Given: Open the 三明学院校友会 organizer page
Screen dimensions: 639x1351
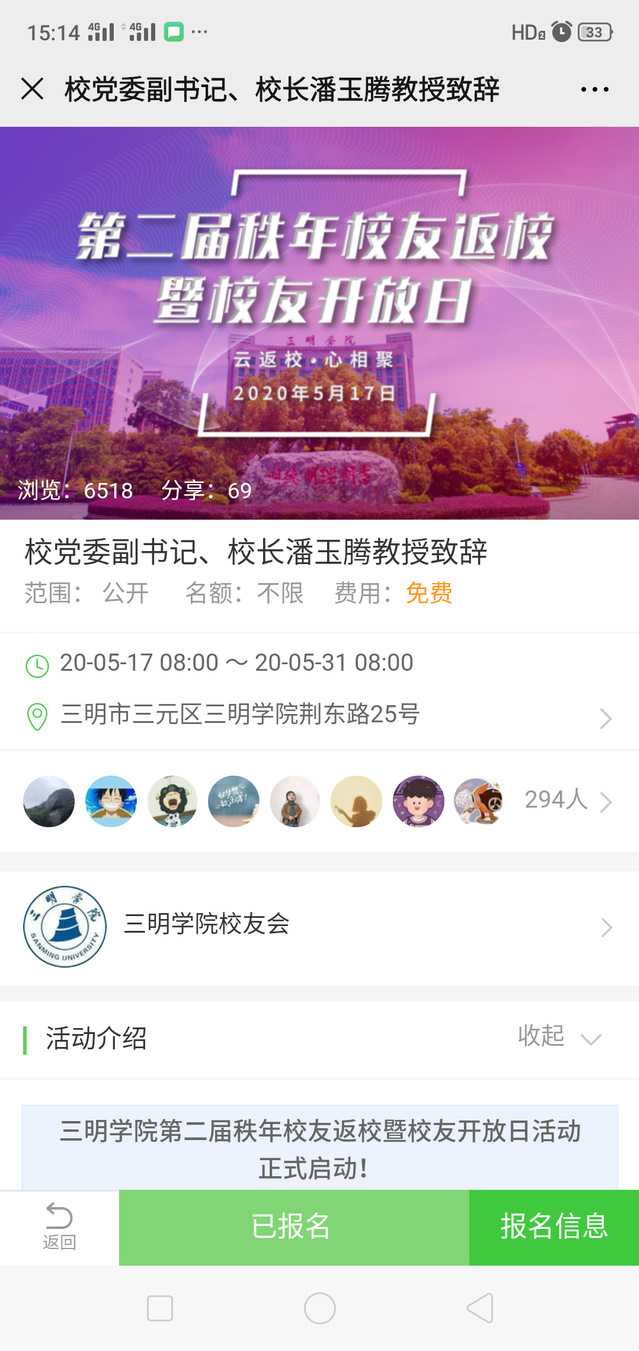Looking at the screenshot, I should (319, 927).
